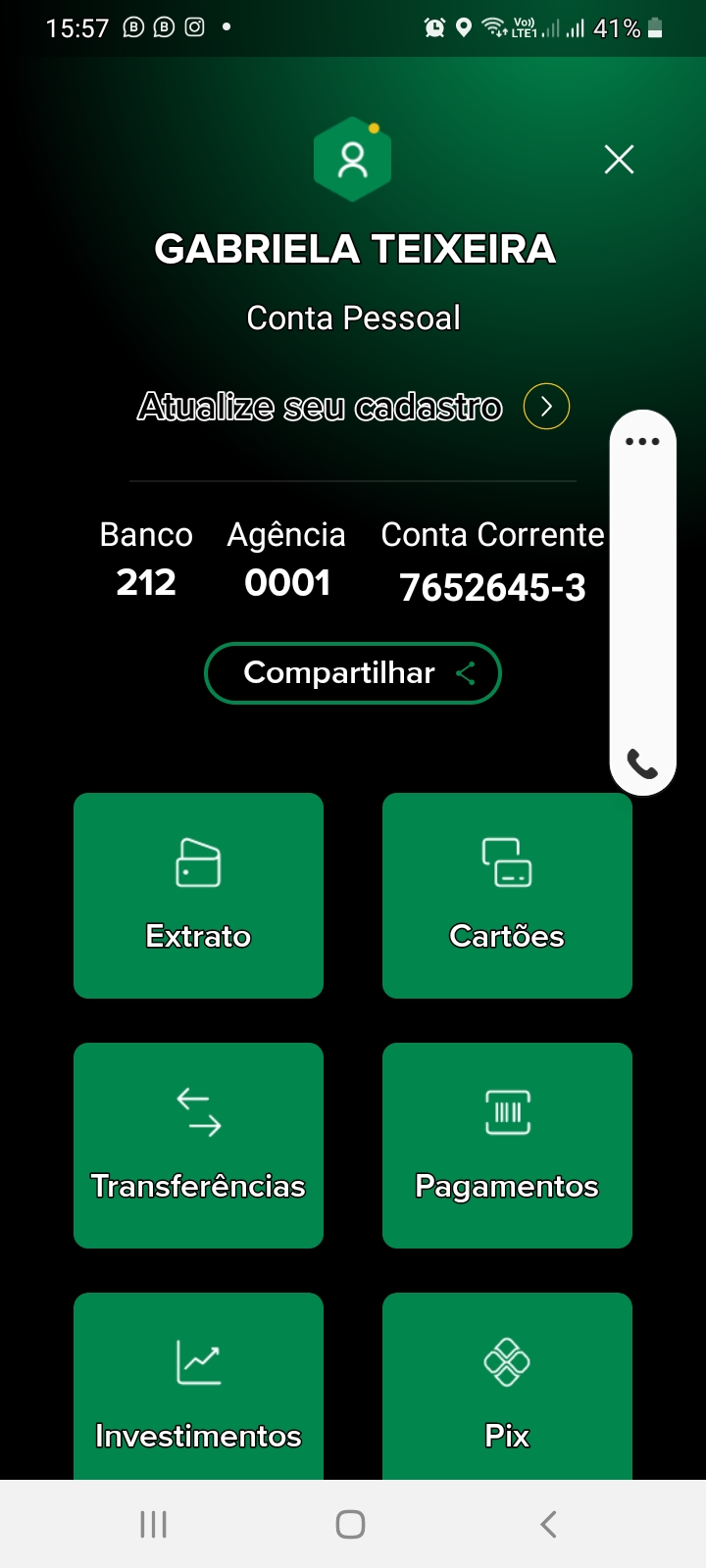Open Atualize seu cadastro arrow
706x1568 pixels.
click(546, 406)
